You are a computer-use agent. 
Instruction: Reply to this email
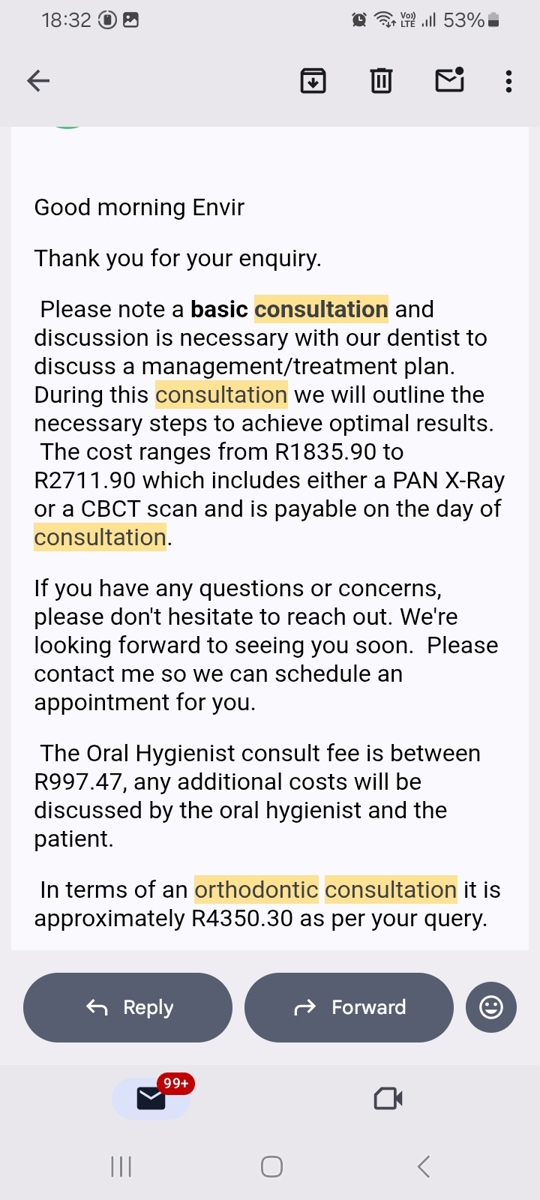(x=128, y=1007)
